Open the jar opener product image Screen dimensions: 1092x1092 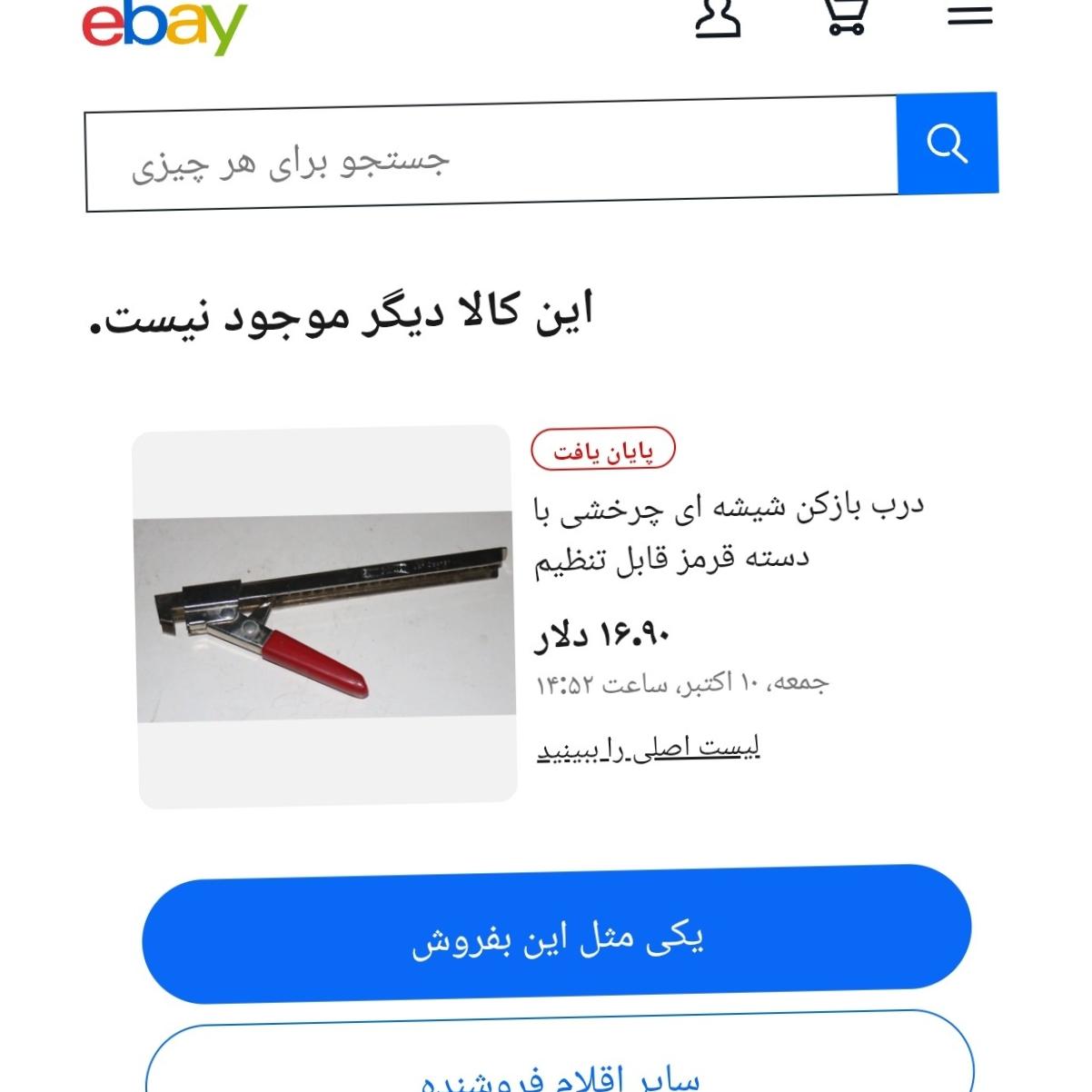324,618
